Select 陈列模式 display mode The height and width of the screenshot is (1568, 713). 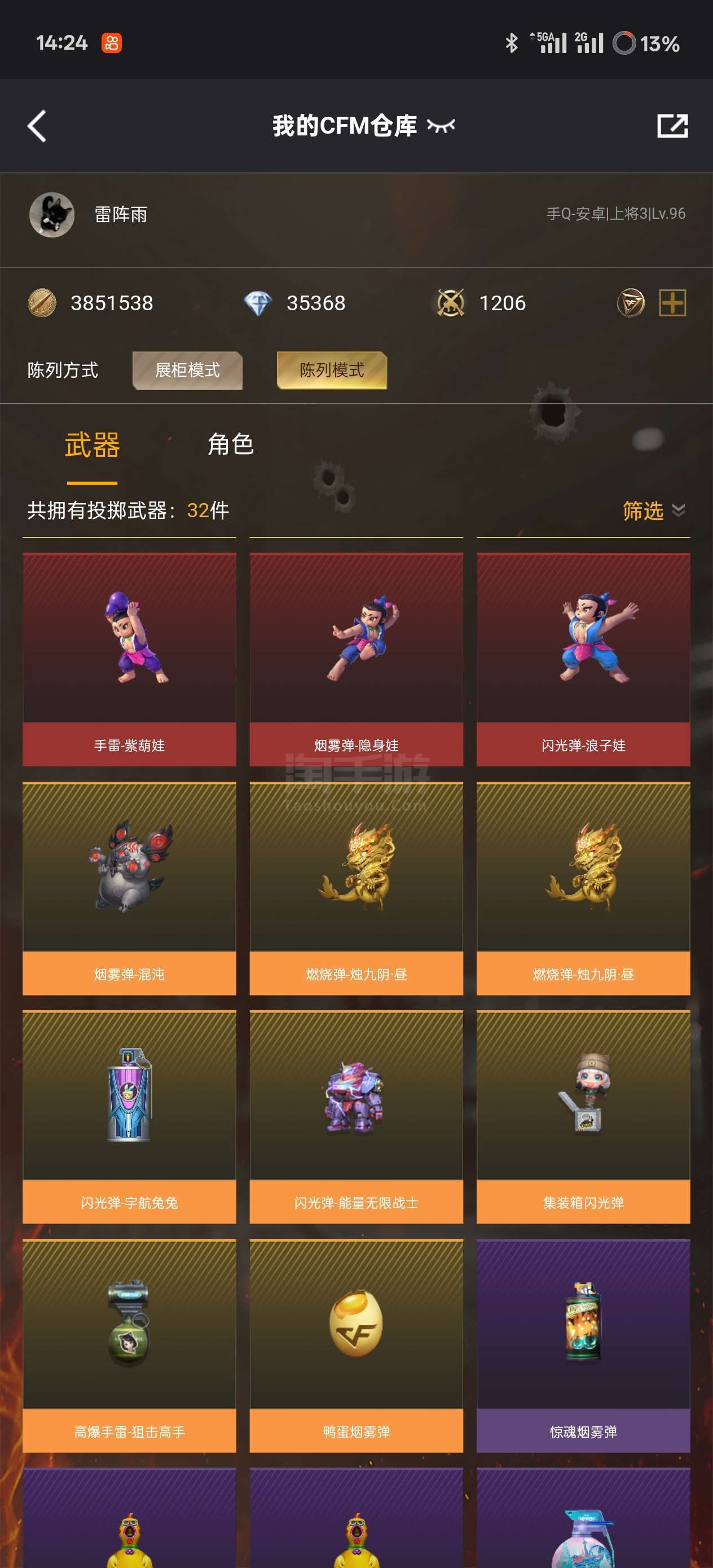[332, 370]
